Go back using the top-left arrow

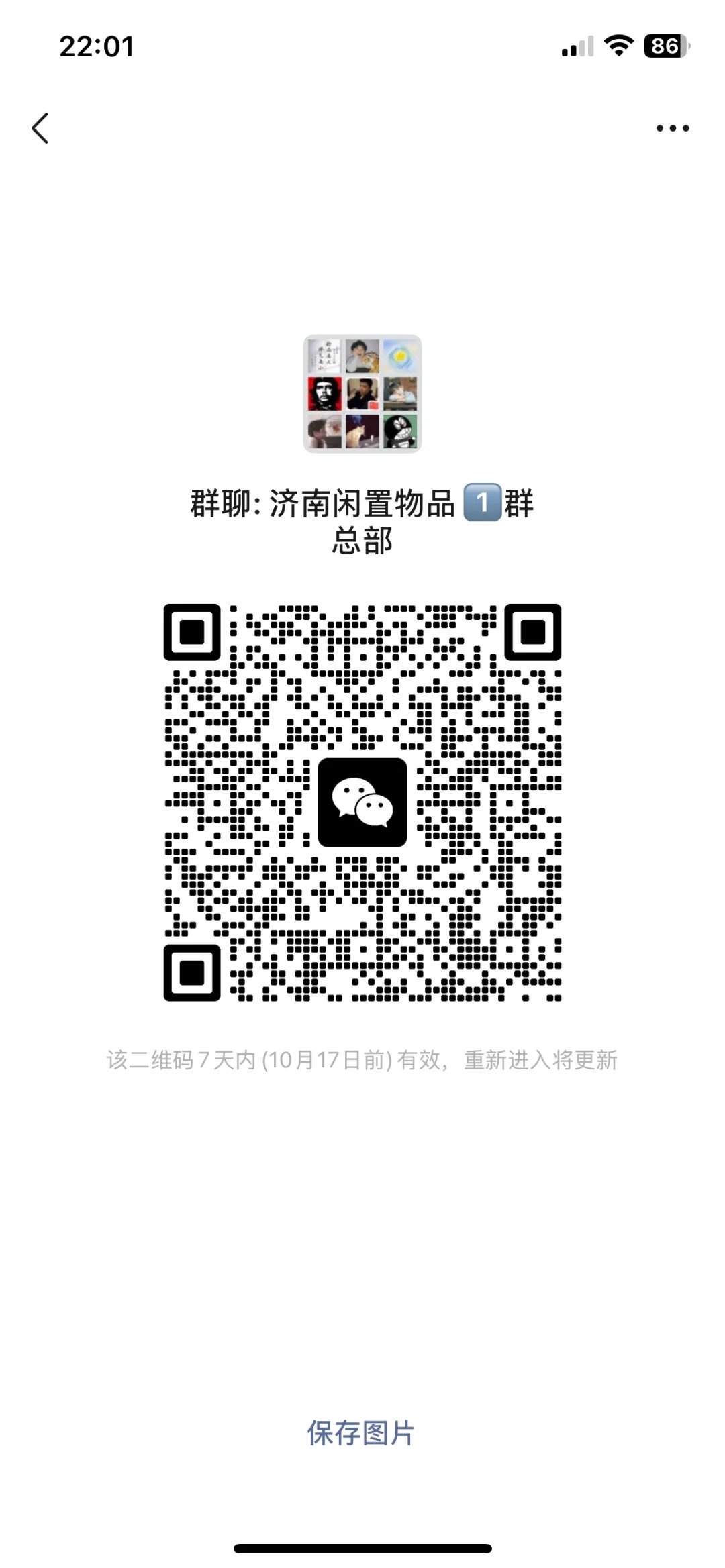40,128
